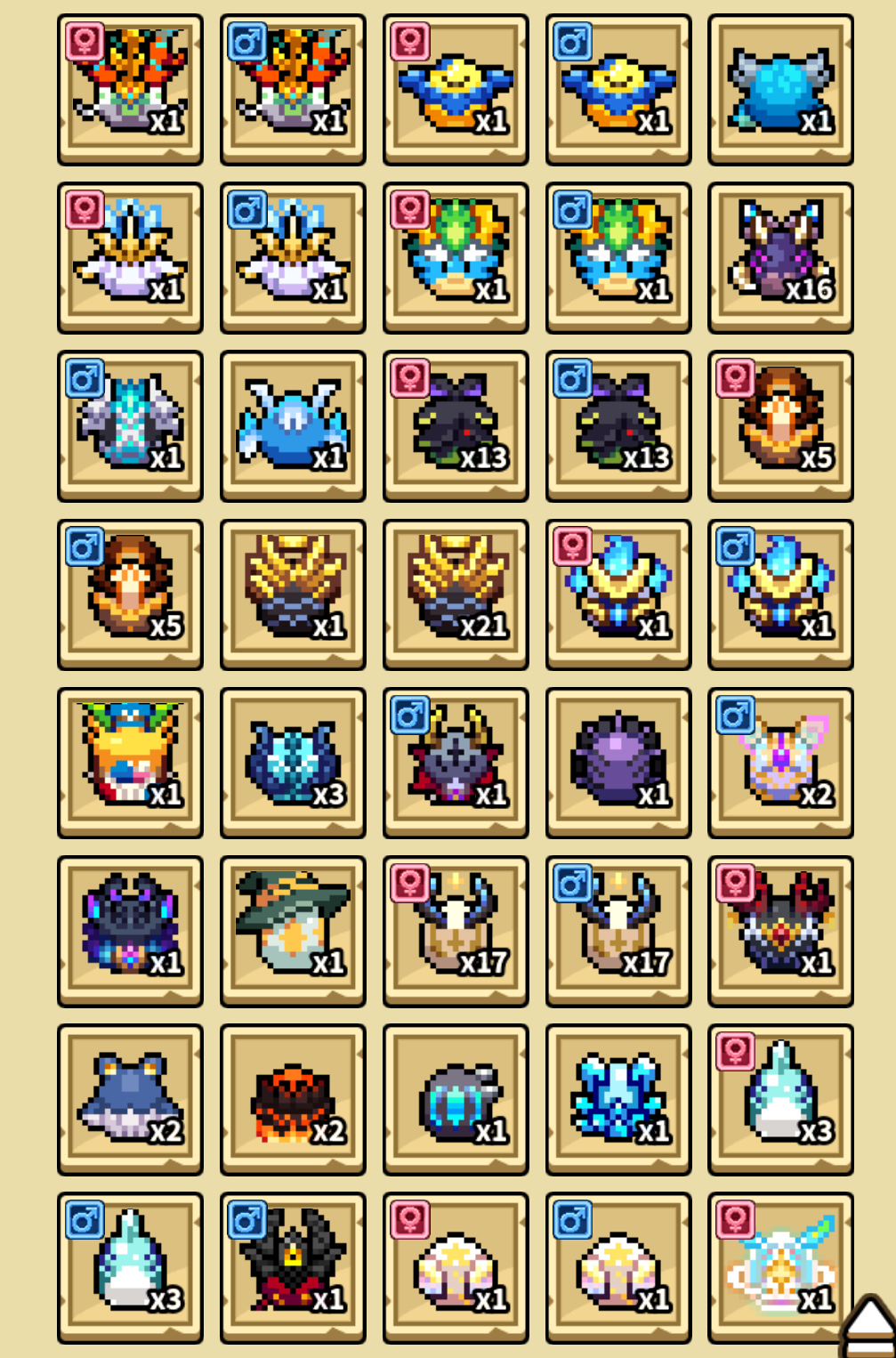Tap the male fire-feather headdress
The height and width of the screenshot is (1358, 896).
point(293,89)
